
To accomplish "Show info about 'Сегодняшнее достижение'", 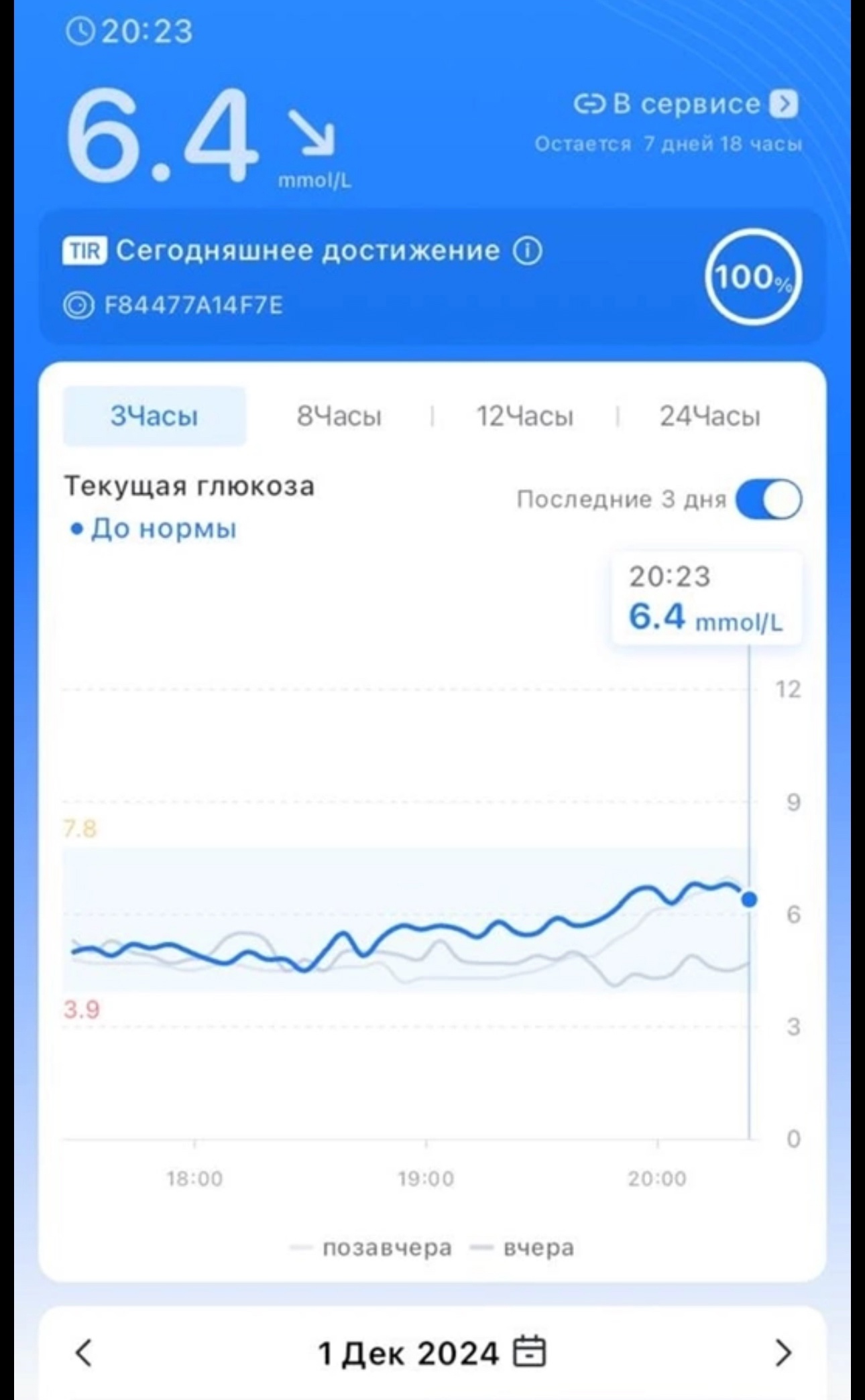I will pyautogui.click(x=528, y=251).
